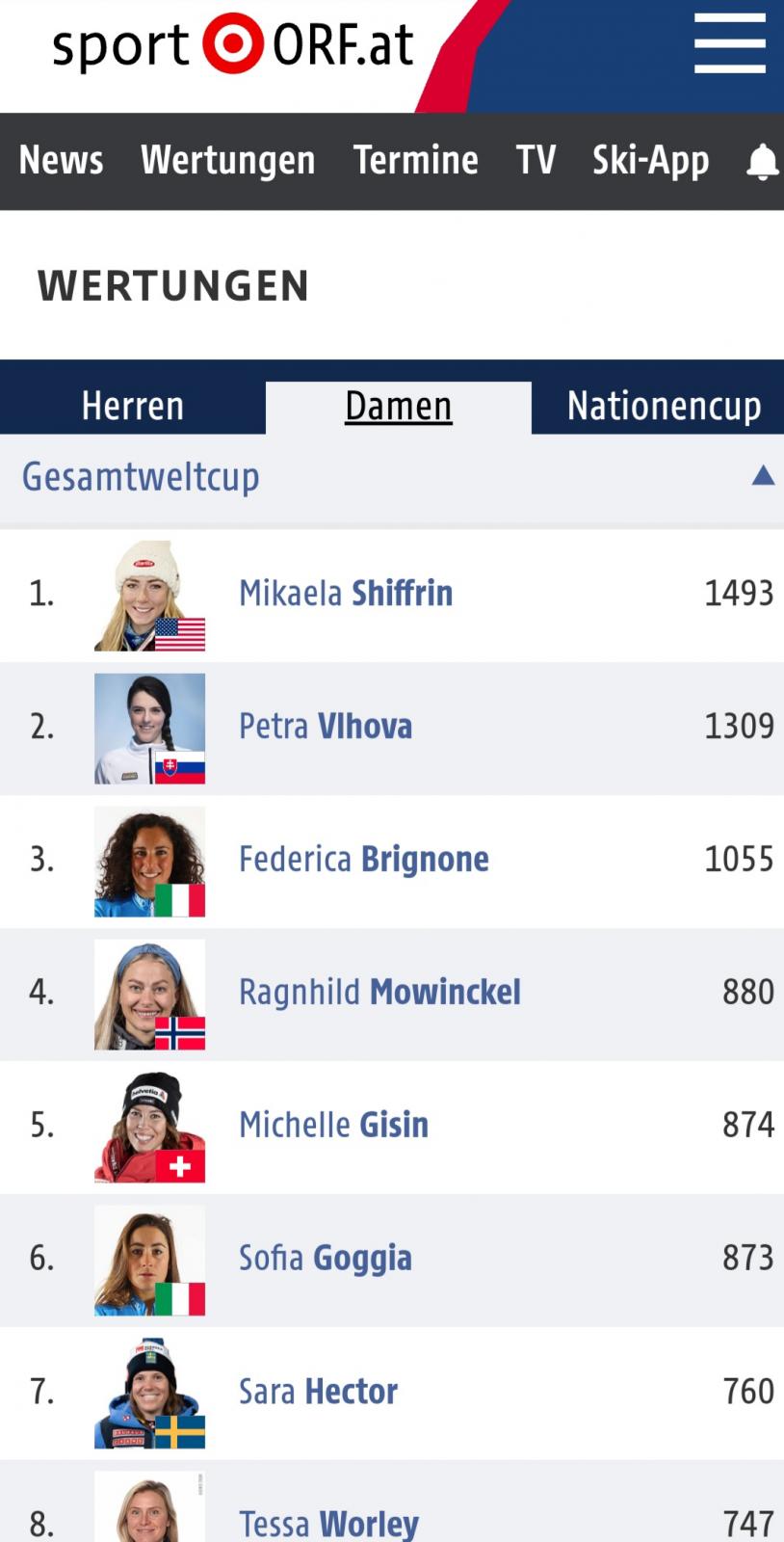Screen dimensions: 784x1542
Task: Tap the sport ORF.at logo
Action: pos(233,44)
